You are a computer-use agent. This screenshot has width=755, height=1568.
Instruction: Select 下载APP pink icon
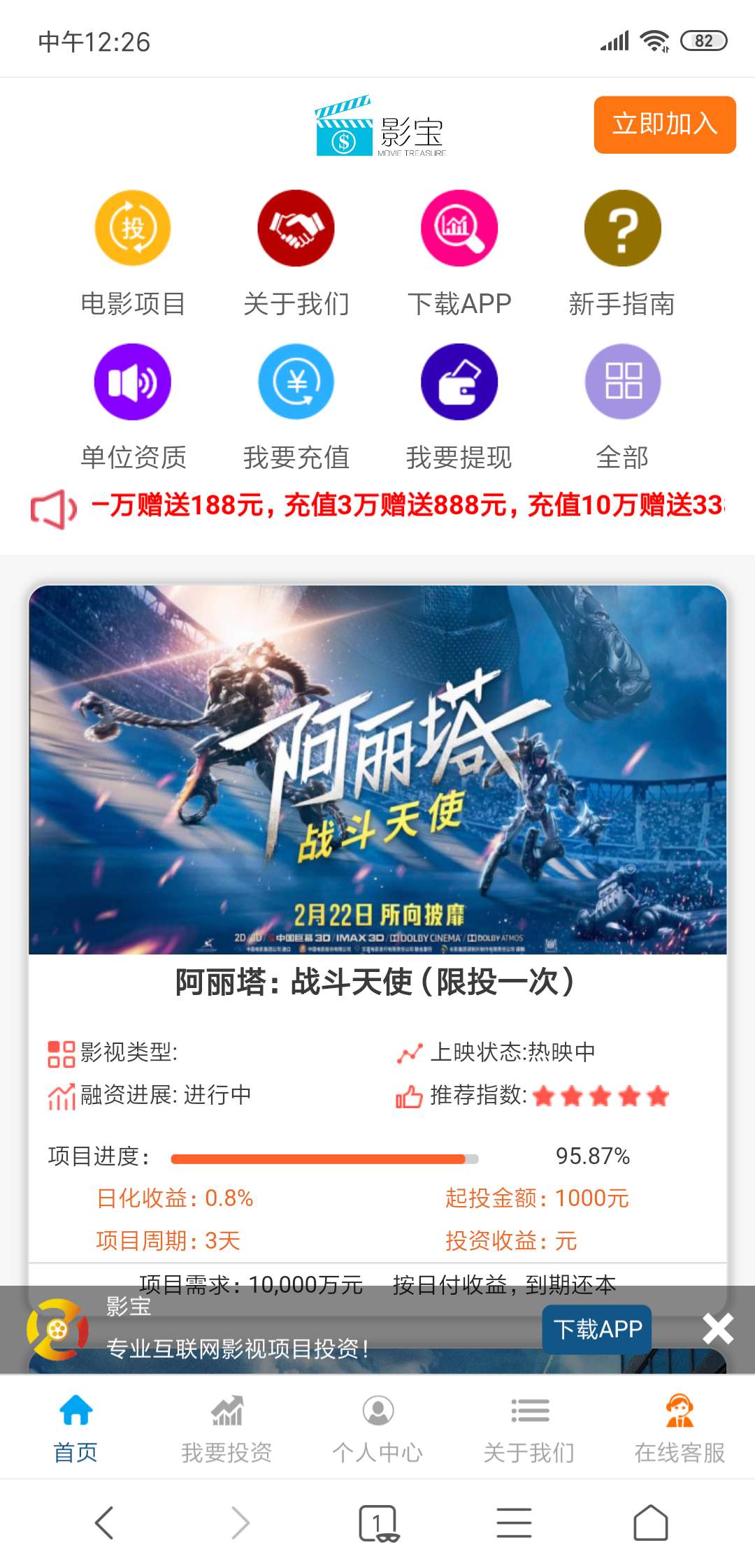459,228
